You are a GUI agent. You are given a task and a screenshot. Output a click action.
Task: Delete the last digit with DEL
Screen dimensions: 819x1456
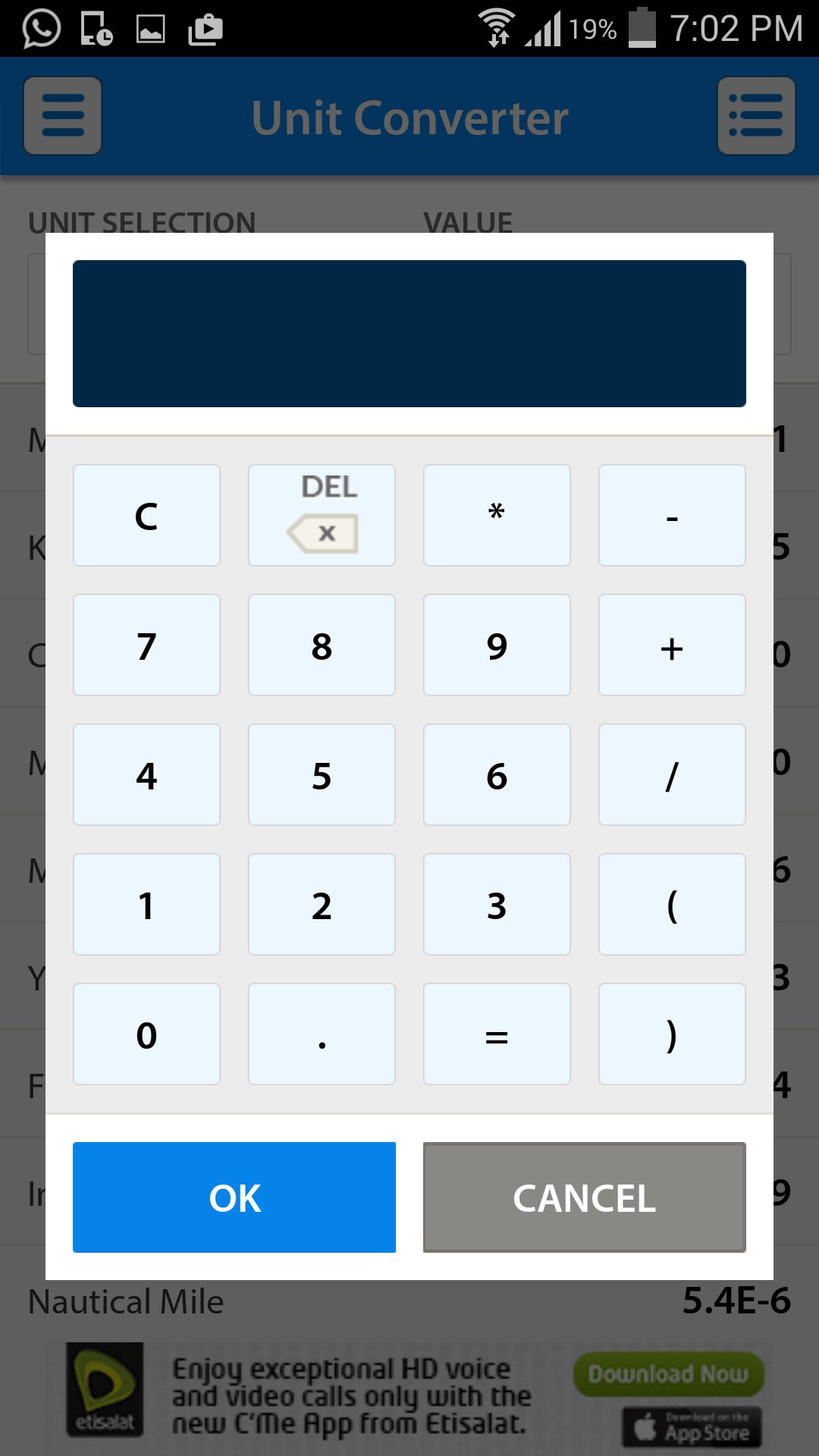pyautogui.click(x=322, y=516)
